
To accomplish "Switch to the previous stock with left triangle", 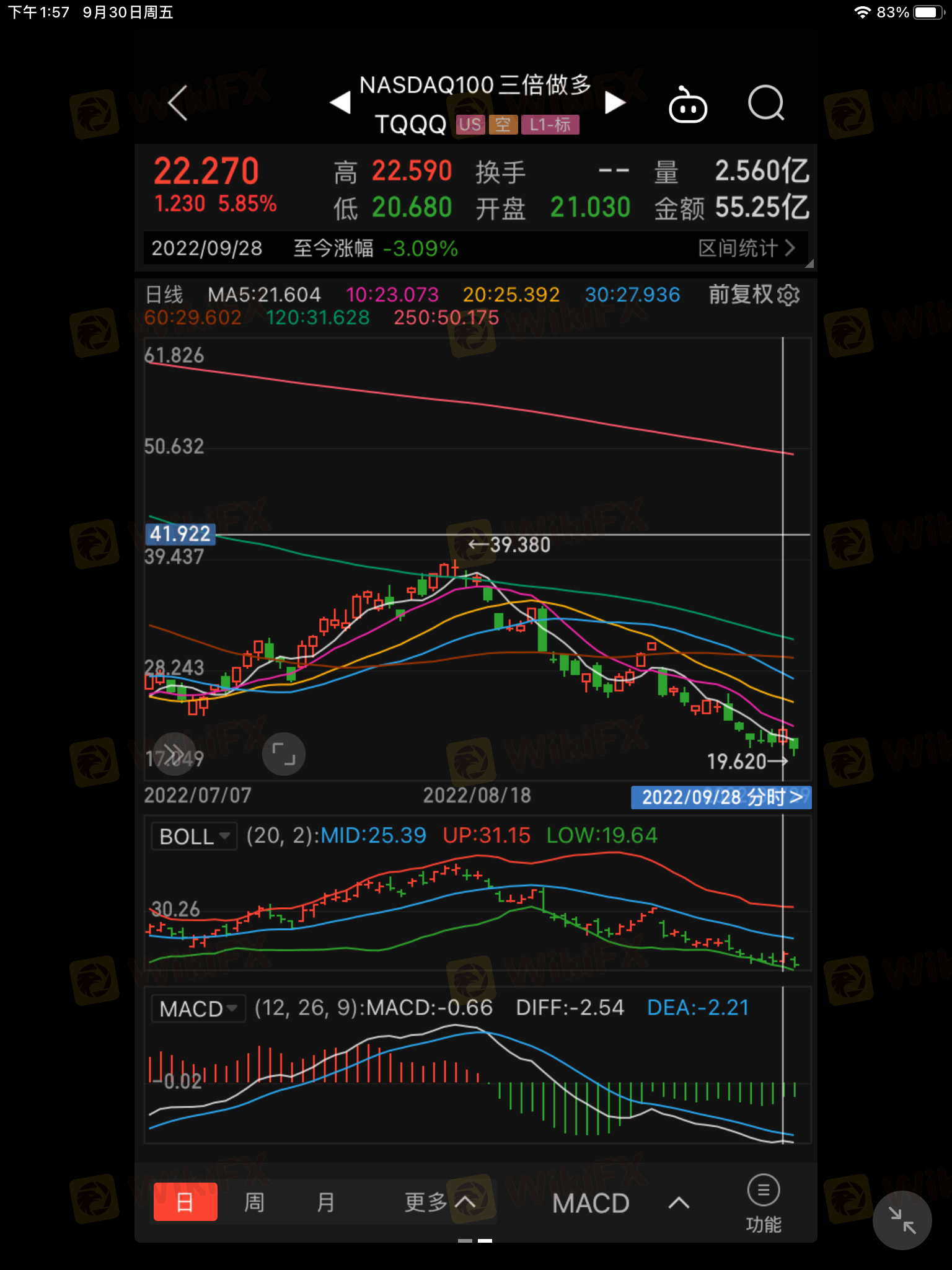I will (x=340, y=102).
